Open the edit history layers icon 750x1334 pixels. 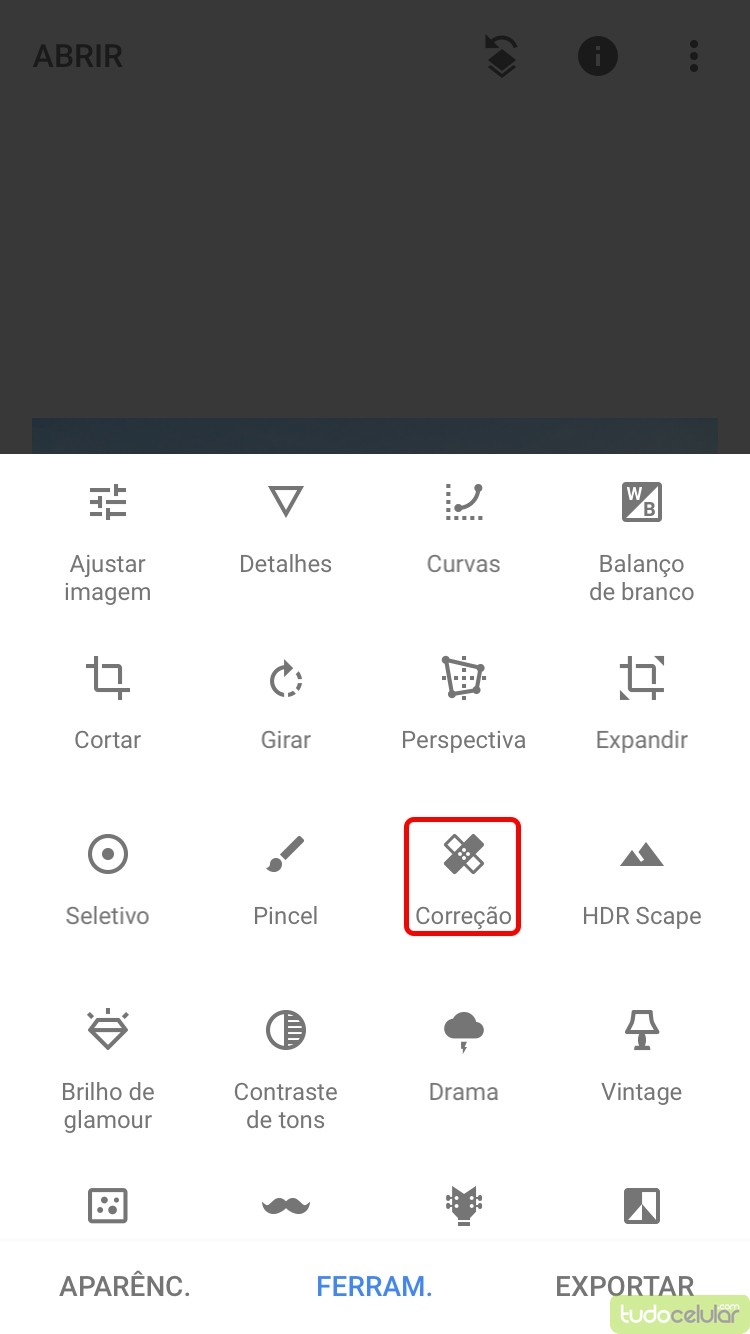pyautogui.click(x=500, y=57)
